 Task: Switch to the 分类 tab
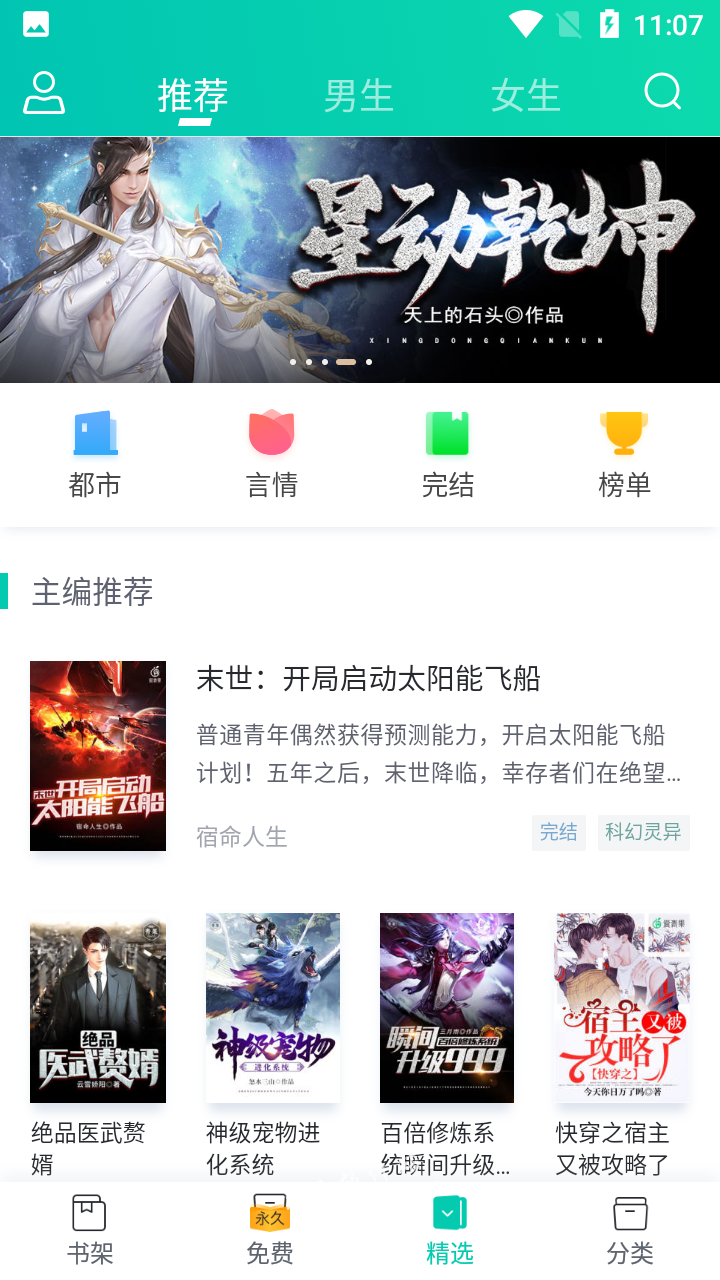[630, 1230]
